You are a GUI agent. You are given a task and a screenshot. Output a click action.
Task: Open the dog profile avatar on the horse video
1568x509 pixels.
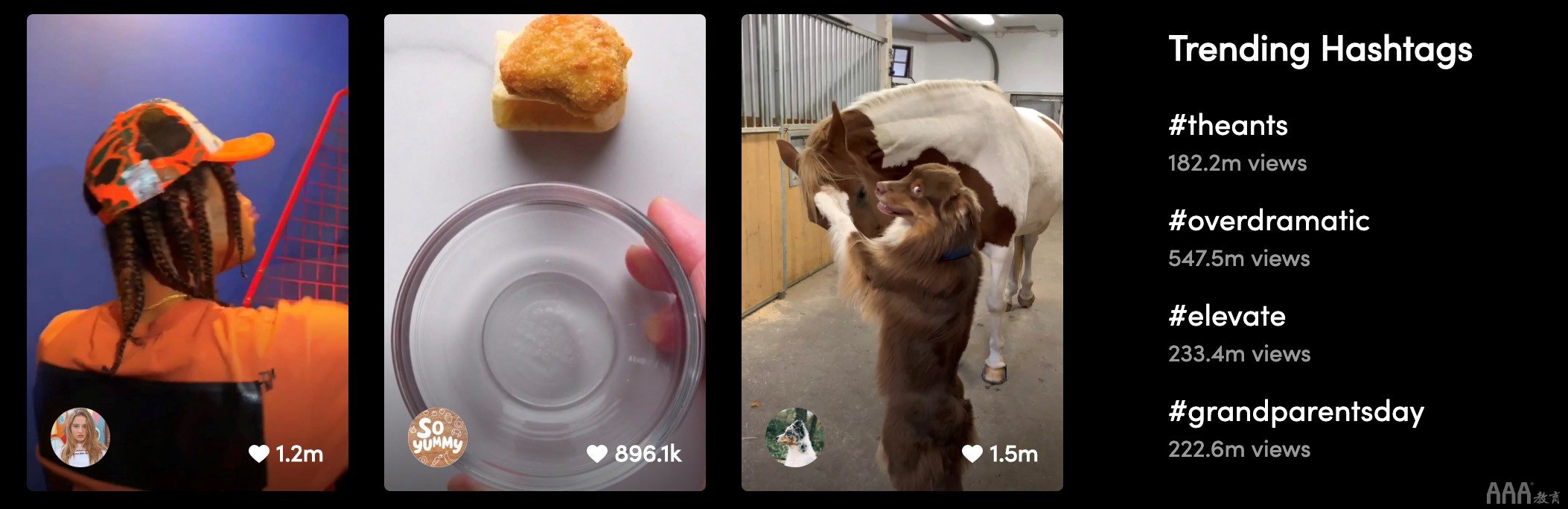tap(795, 437)
